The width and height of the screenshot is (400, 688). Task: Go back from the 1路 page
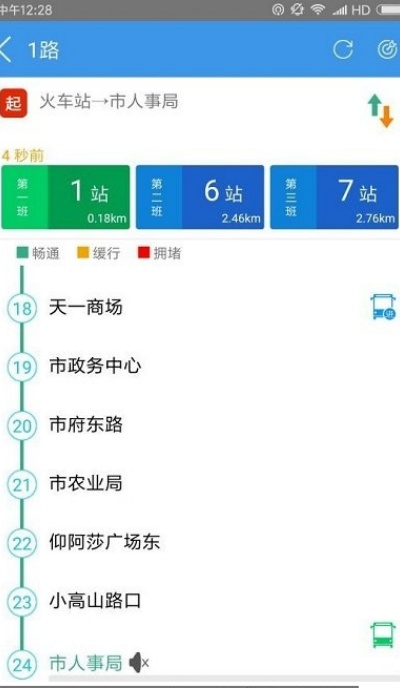pyautogui.click(x=6, y=50)
